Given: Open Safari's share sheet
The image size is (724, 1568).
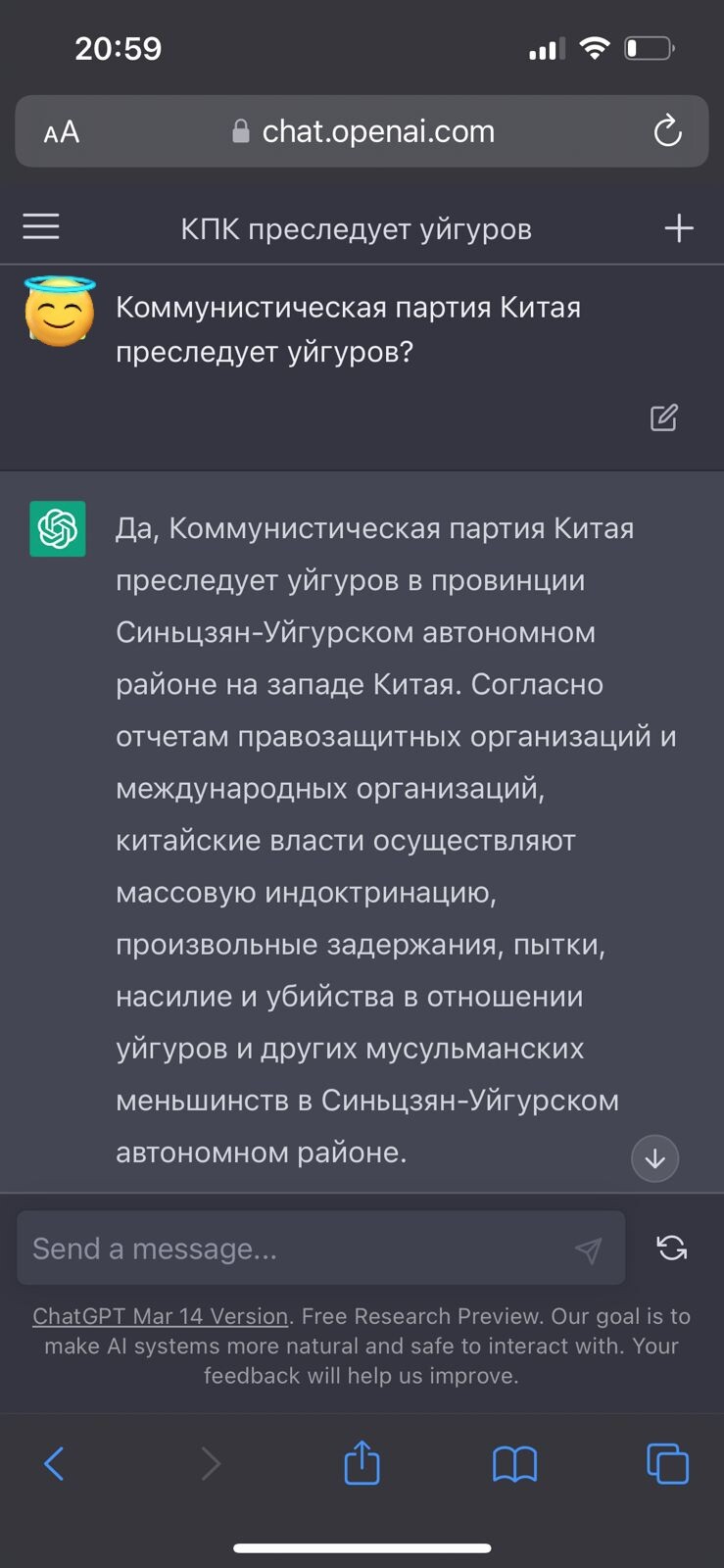Looking at the screenshot, I should point(362,1462).
